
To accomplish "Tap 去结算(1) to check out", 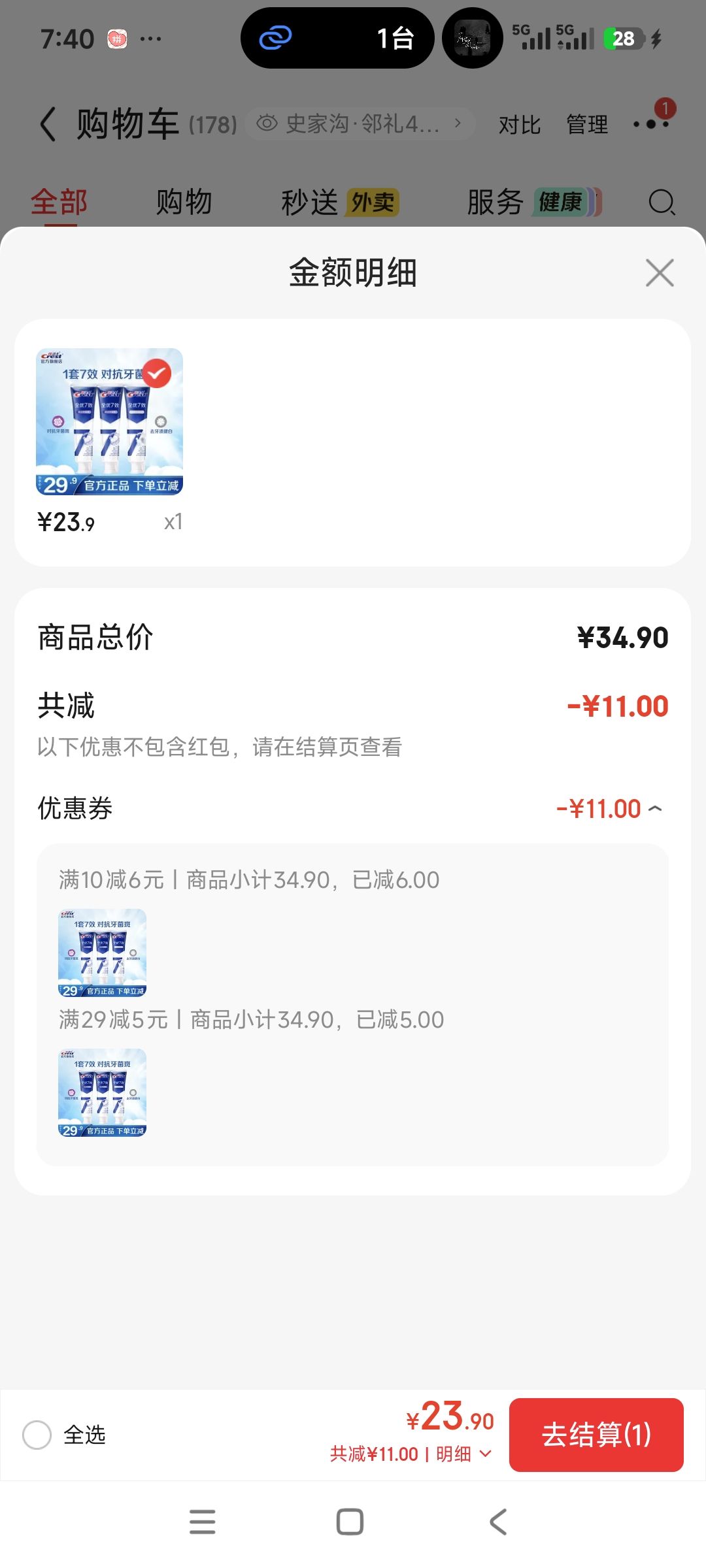I will point(596,1435).
